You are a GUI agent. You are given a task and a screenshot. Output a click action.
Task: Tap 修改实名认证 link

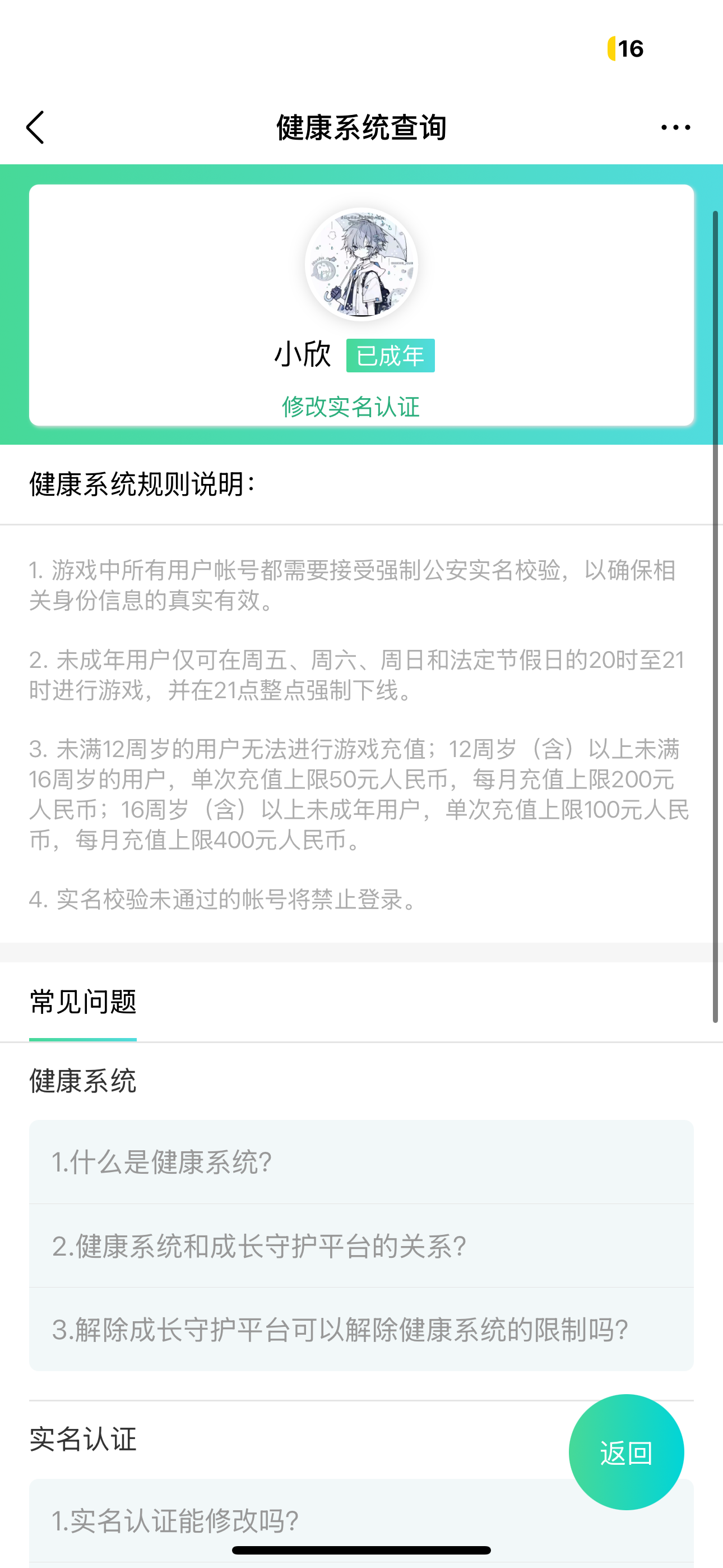[x=350, y=407]
